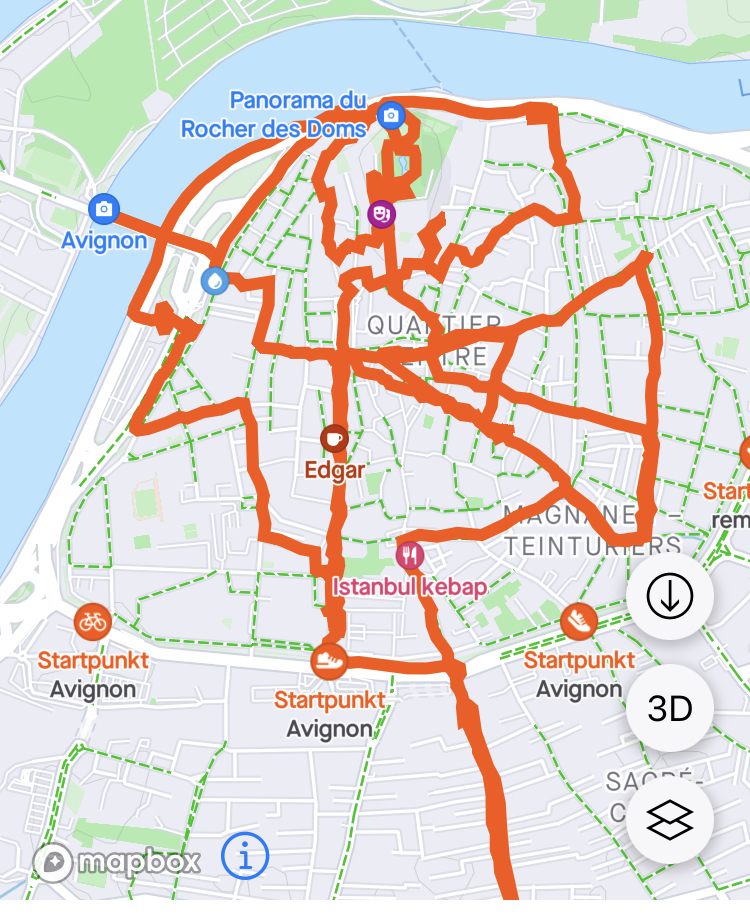This screenshot has width=750, height=915.
Task: Select the cycling Startpunkt Avignon marker
Action: (x=92, y=621)
